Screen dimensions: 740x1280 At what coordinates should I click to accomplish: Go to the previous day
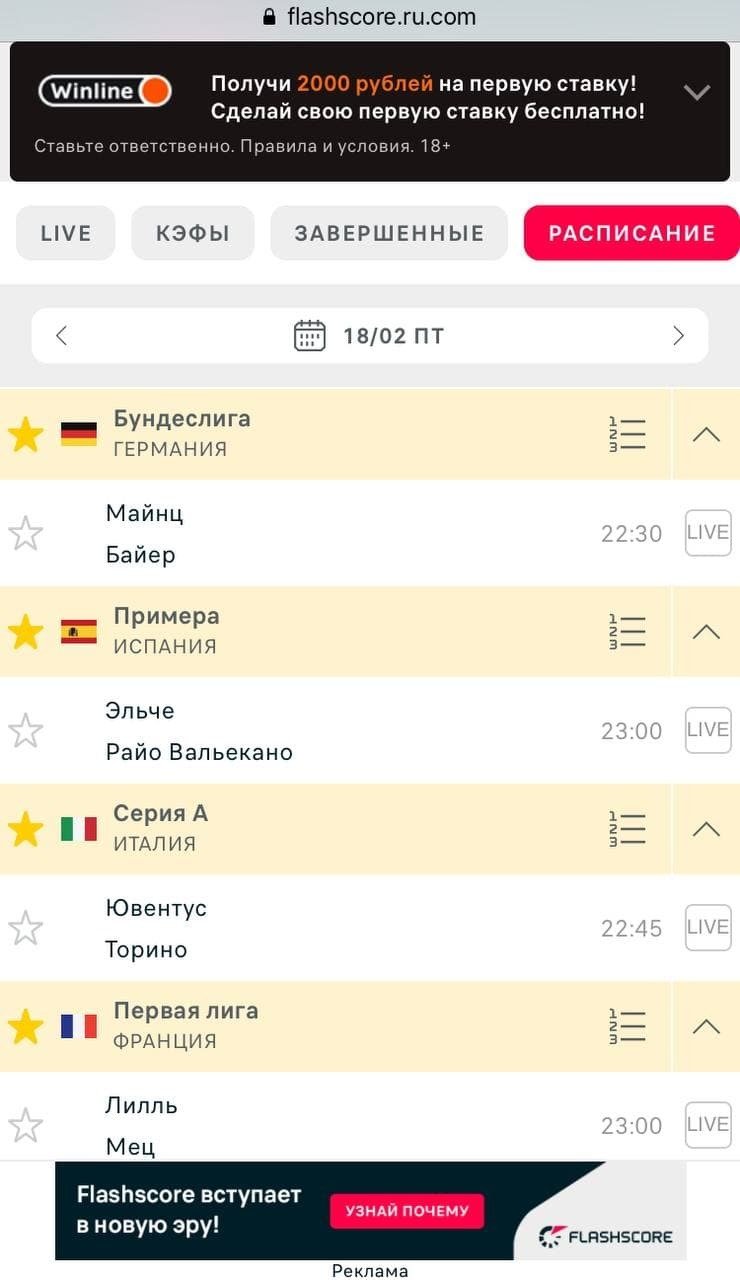pos(62,335)
